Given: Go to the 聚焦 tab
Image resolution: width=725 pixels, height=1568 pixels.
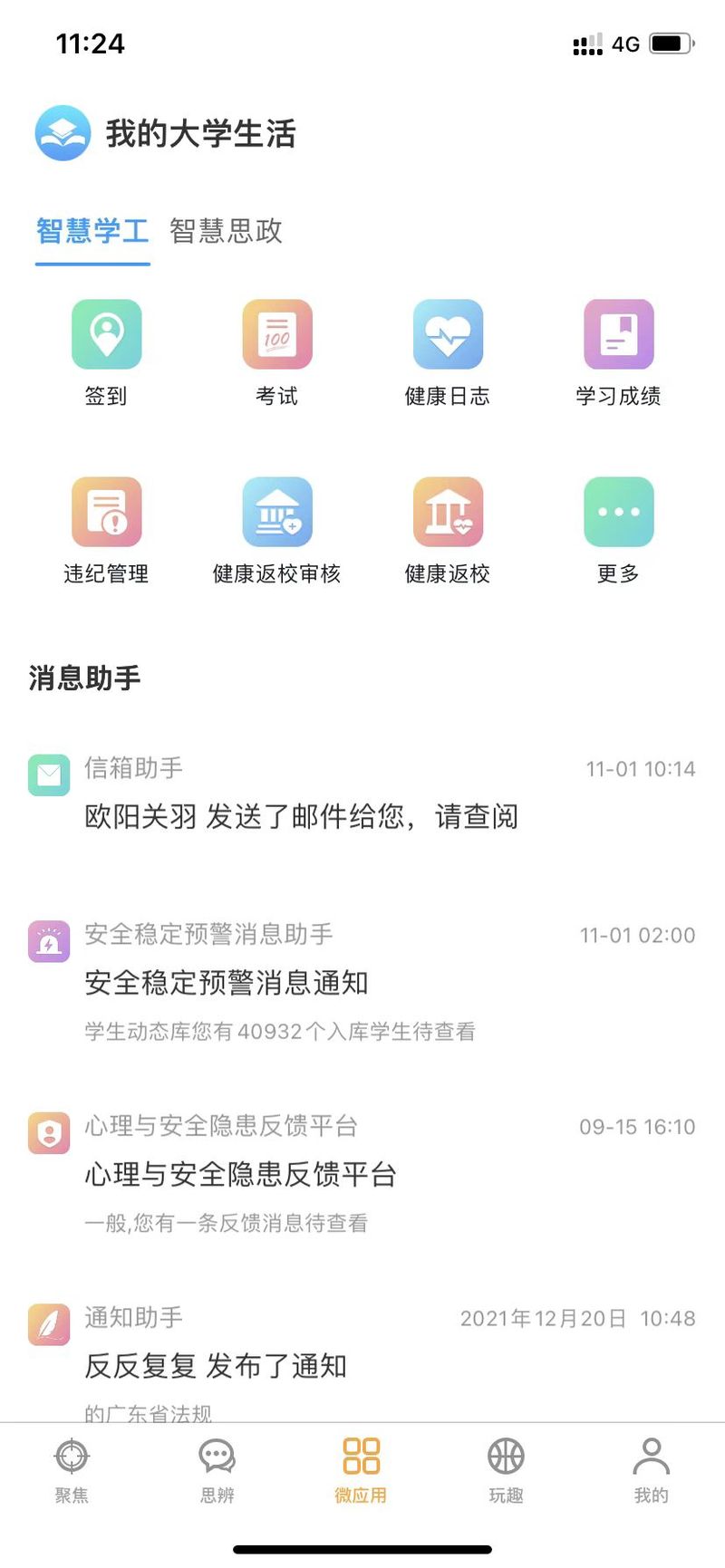Looking at the screenshot, I should [x=72, y=1471].
